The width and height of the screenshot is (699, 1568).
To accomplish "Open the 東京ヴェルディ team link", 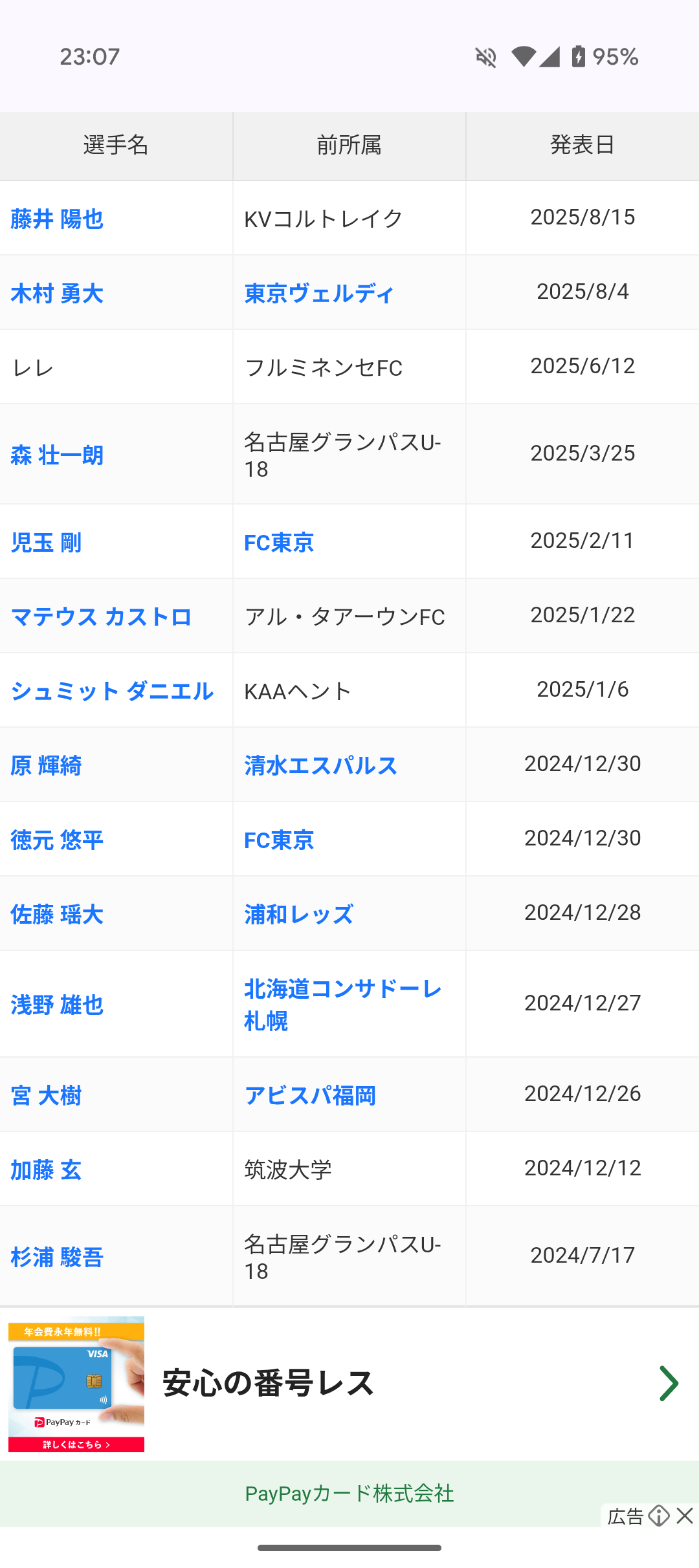I will [x=319, y=294].
